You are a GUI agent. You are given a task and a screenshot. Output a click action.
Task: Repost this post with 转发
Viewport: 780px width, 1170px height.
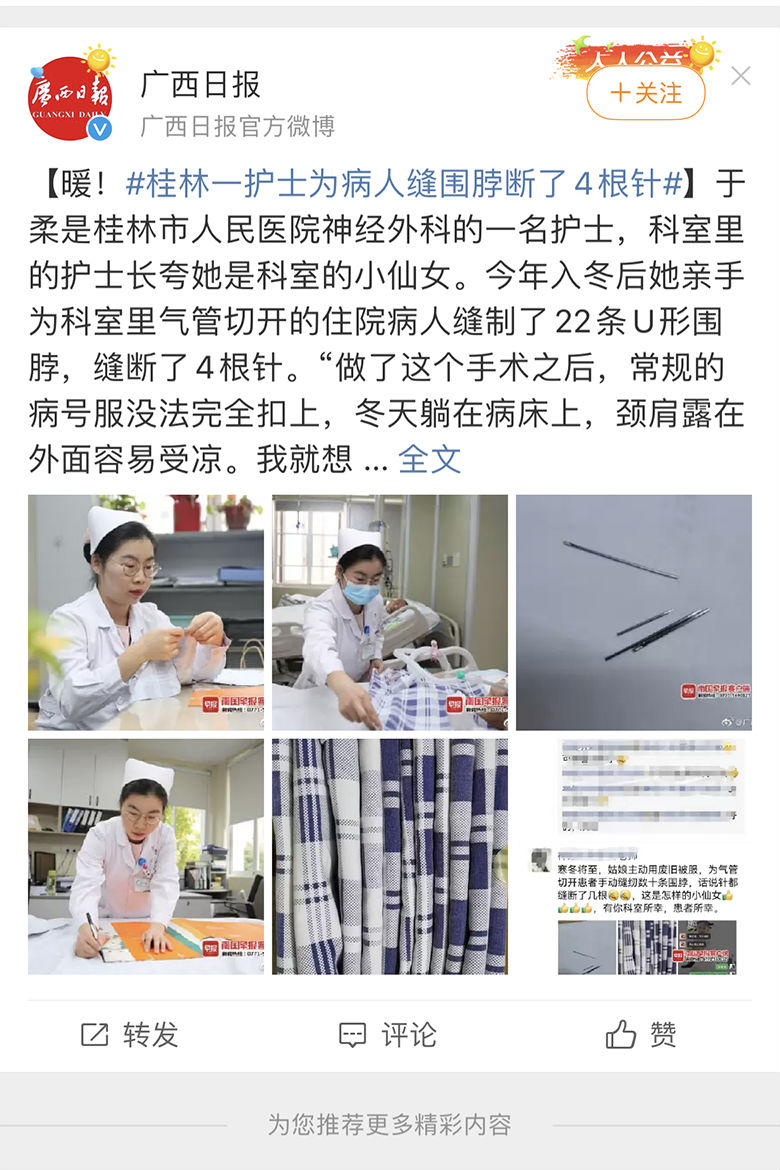pos(129,1035)
